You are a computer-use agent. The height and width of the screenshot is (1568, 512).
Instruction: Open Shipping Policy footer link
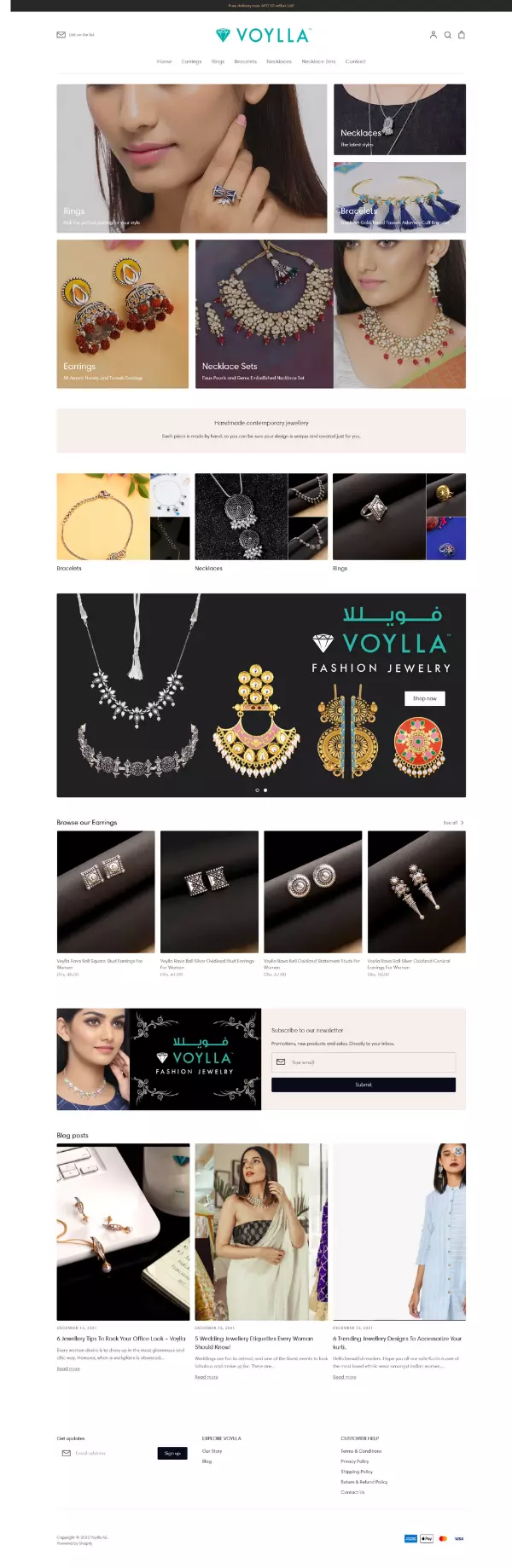[x=357, y=1472]
